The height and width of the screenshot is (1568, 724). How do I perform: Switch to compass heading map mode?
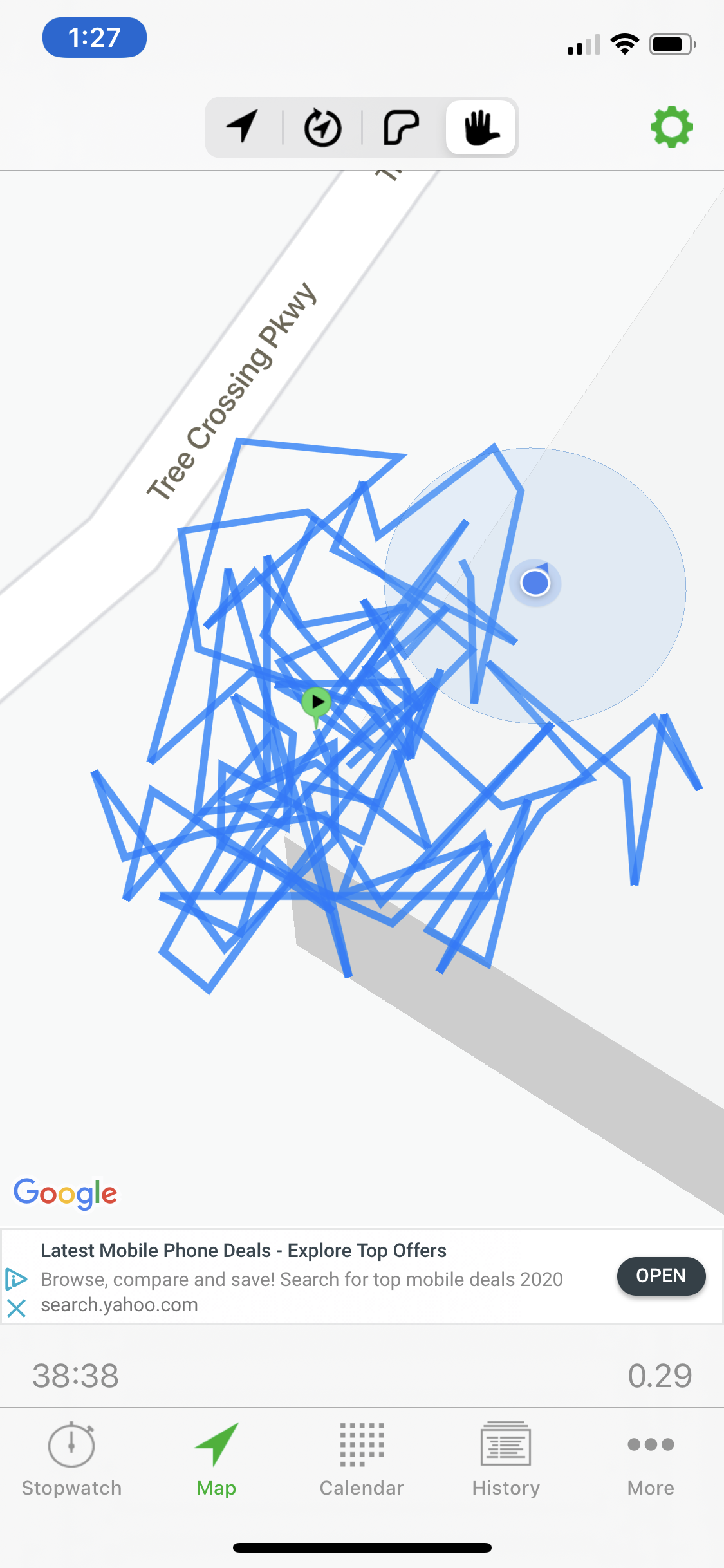[322, 127]
